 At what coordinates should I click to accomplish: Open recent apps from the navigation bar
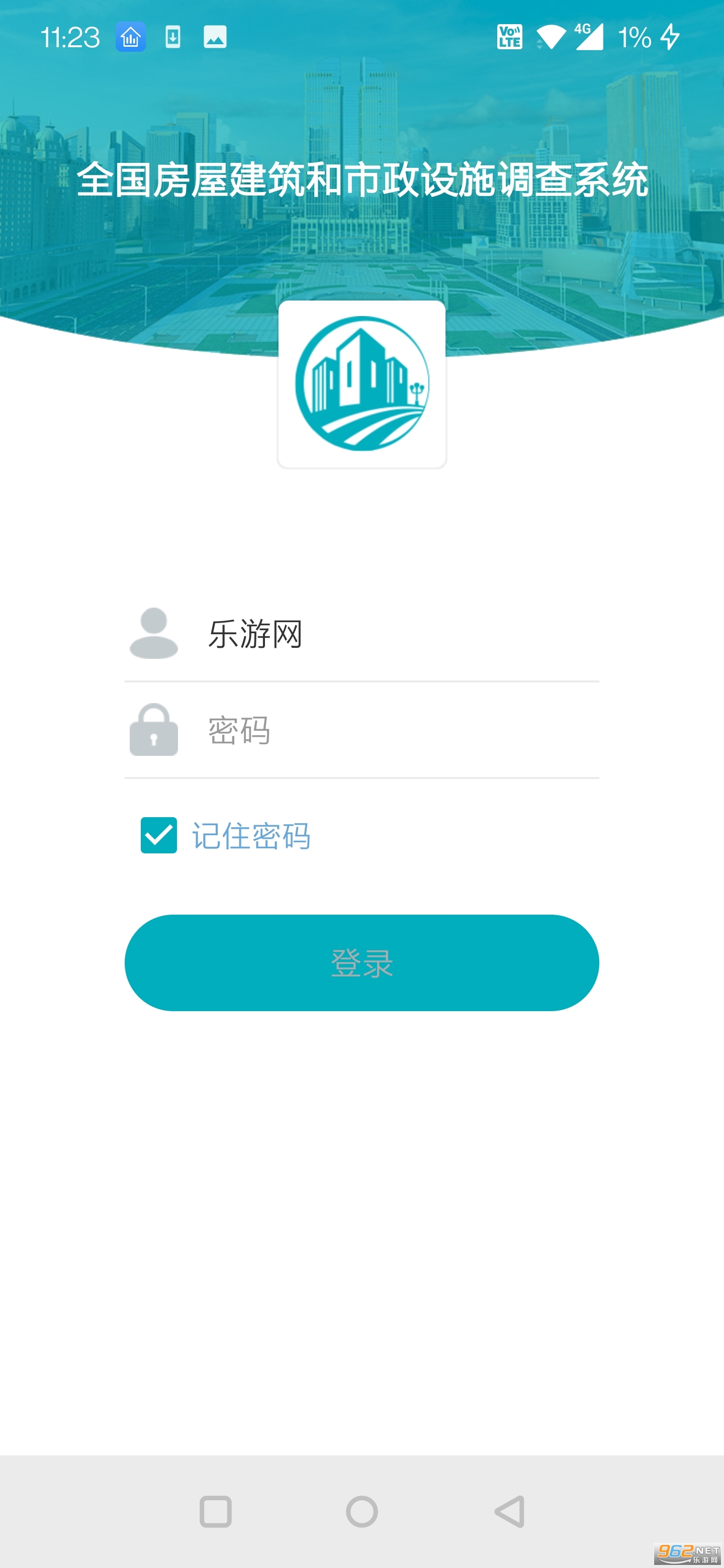pos(216,1511)
